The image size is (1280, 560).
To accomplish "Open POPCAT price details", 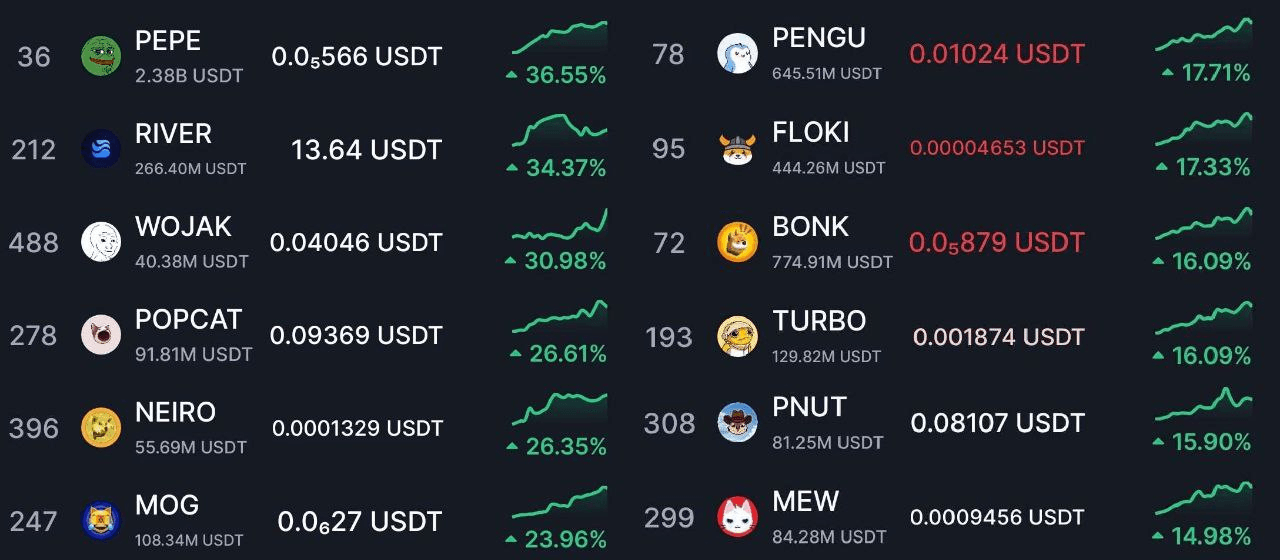I will [x=188, y=321].
